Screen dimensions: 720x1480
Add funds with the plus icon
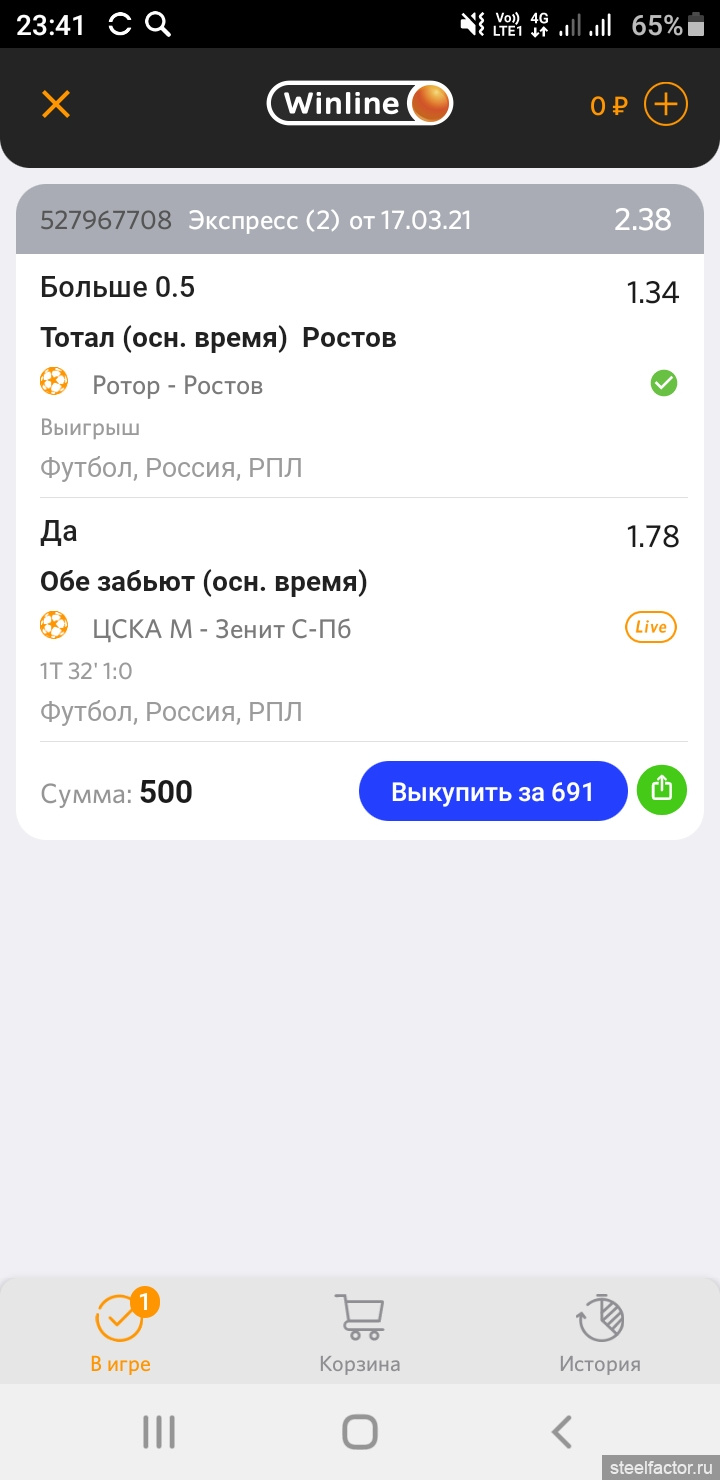click(x=665, y=104)
